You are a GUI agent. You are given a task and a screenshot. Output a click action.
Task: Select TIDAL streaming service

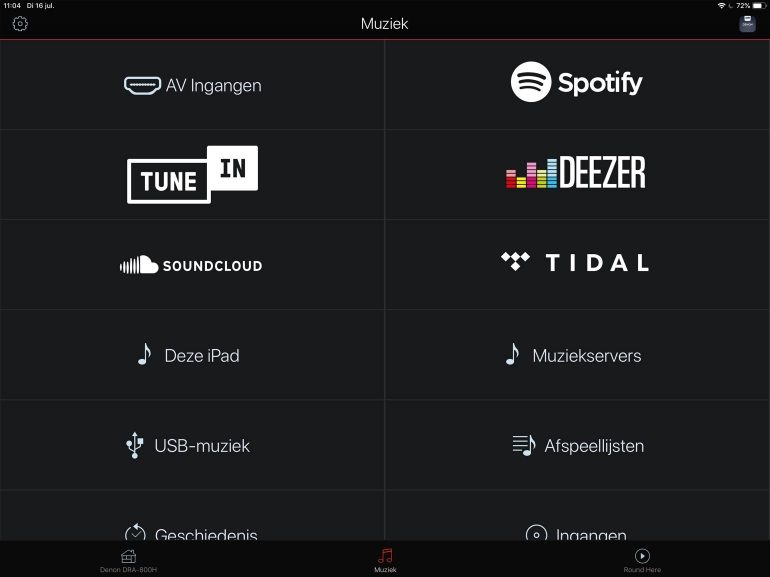point(577,263)
